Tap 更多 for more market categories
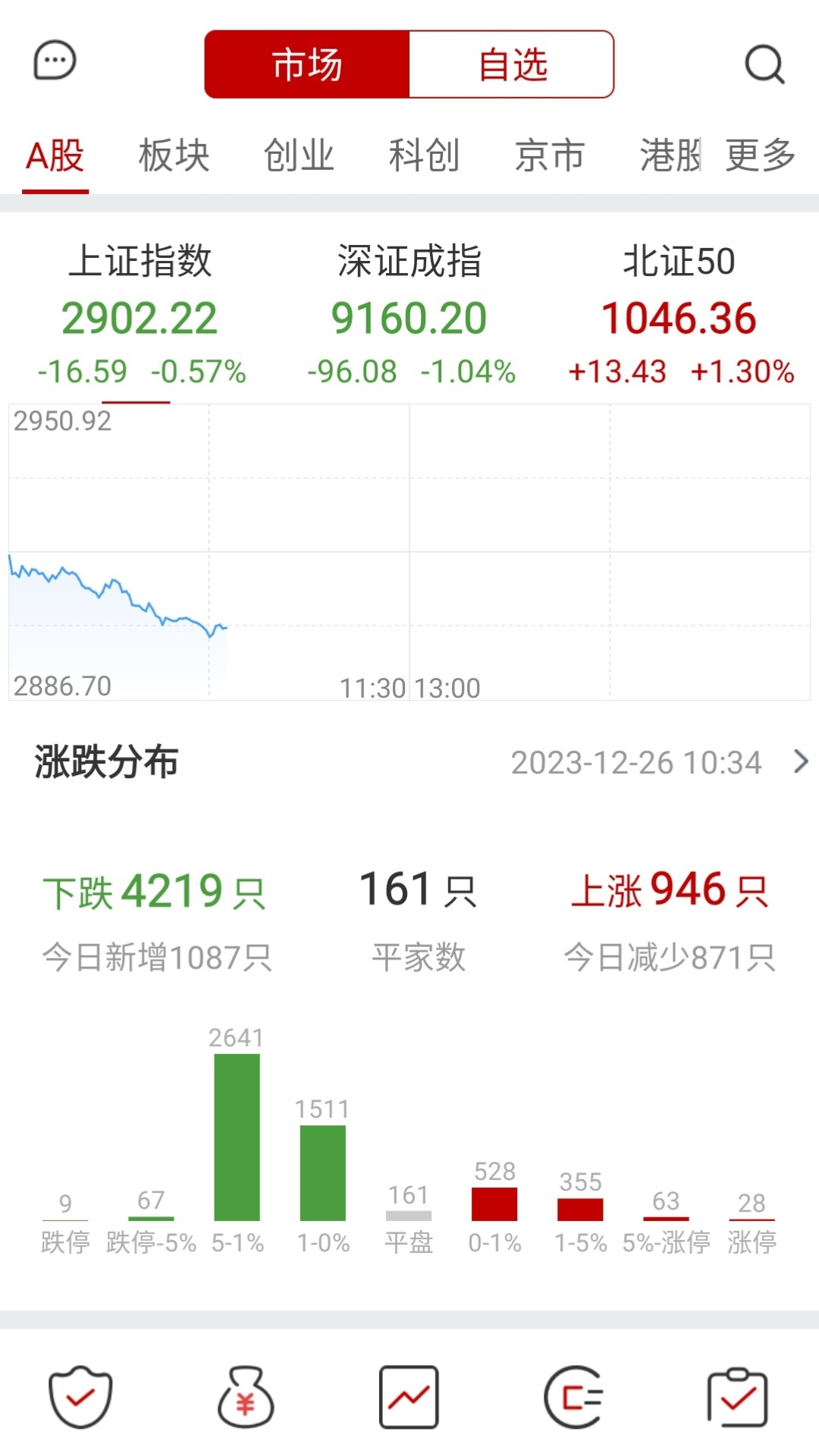The image size is (819, 1456). [x=760, y=156]
